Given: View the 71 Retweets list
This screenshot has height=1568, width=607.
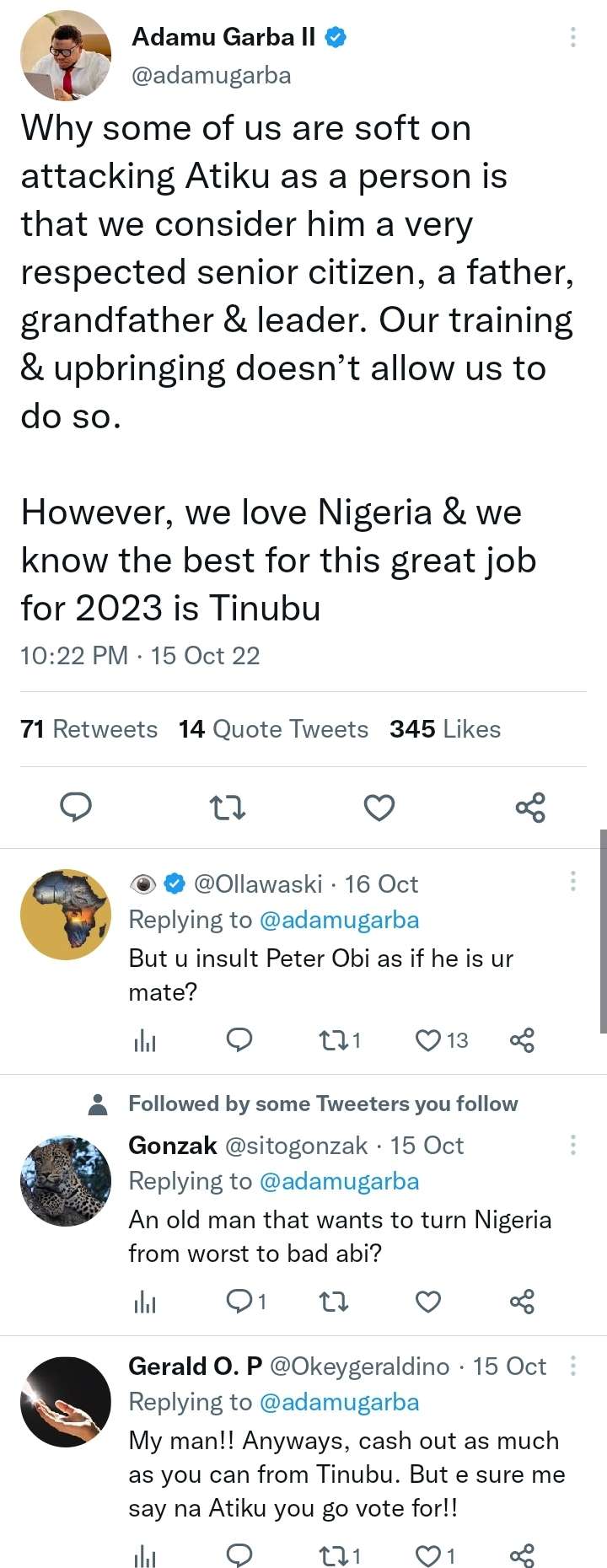Looking at the screenshot, I should coord(89,729).
